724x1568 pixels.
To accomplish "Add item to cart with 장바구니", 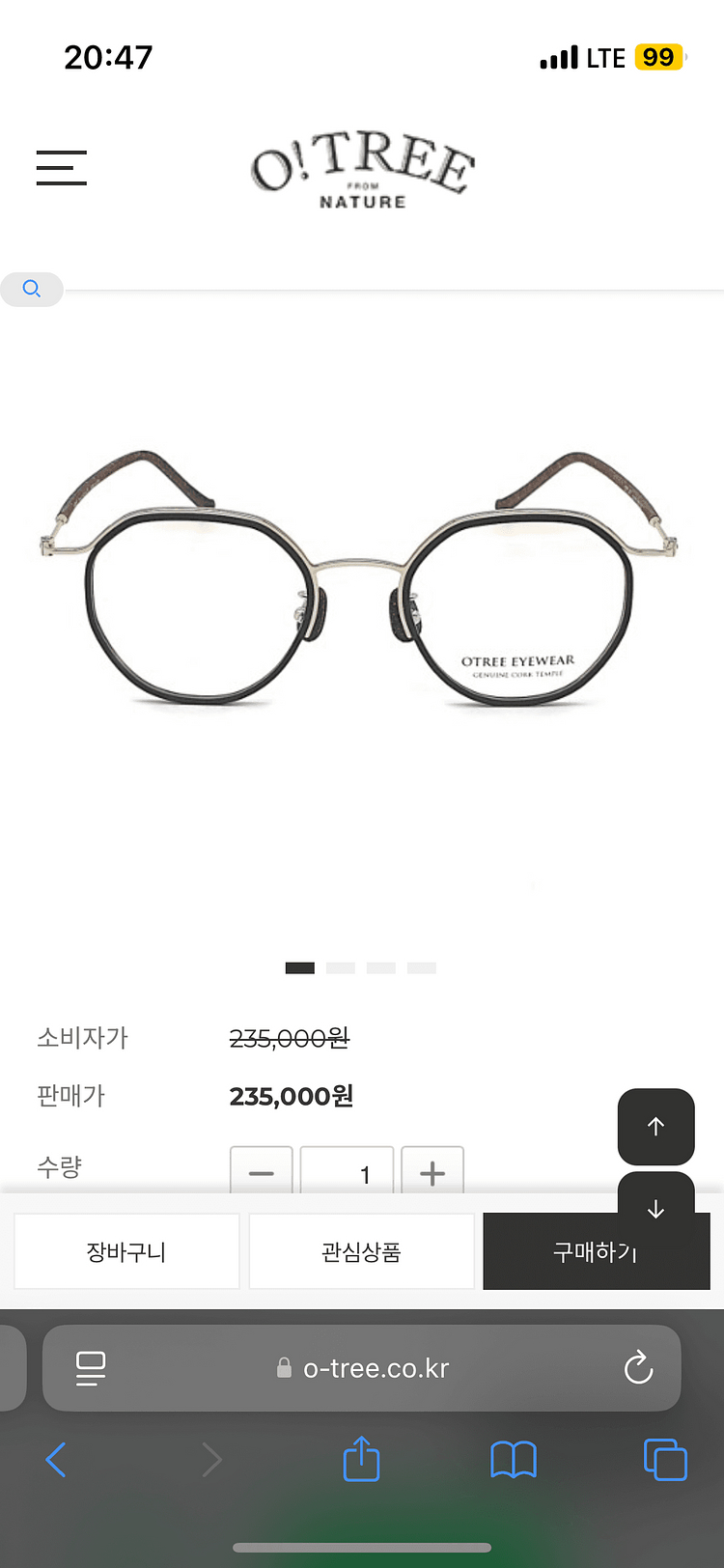I will pos(126,1251).
